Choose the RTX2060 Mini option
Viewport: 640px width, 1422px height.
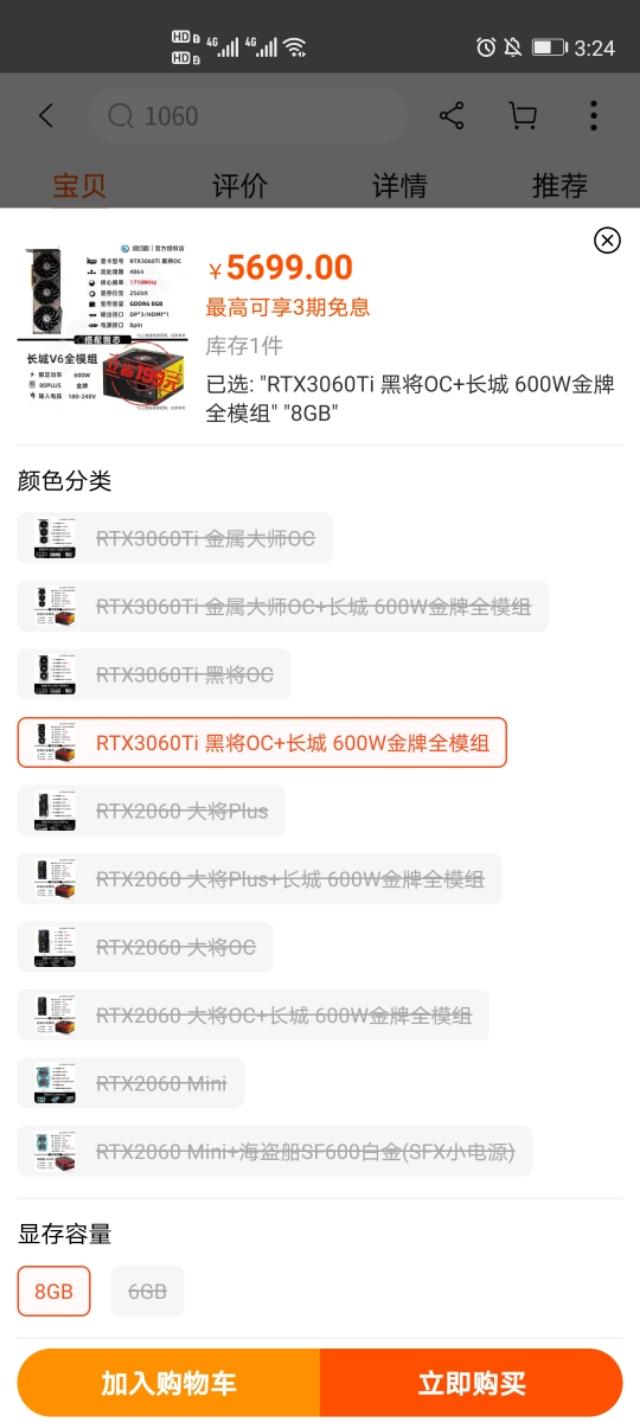coord(130,1083)
